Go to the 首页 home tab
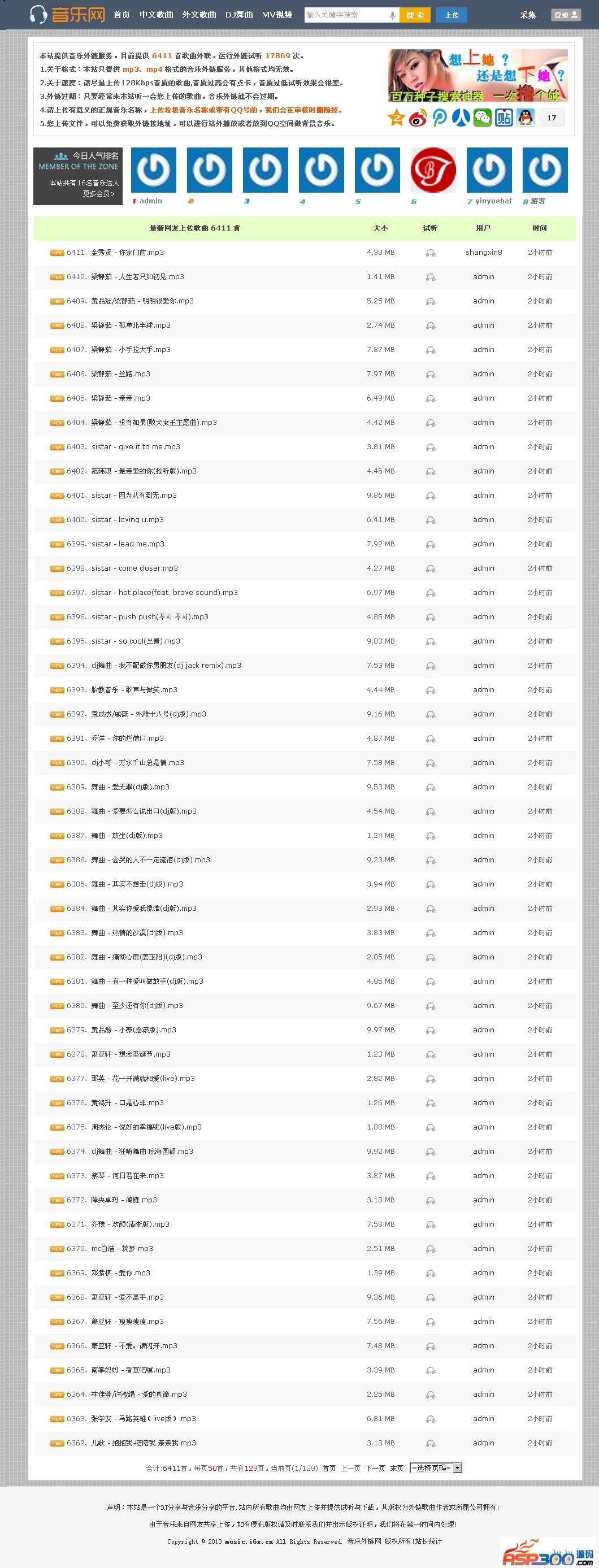599x1568 pixels. tap(121, 15)
